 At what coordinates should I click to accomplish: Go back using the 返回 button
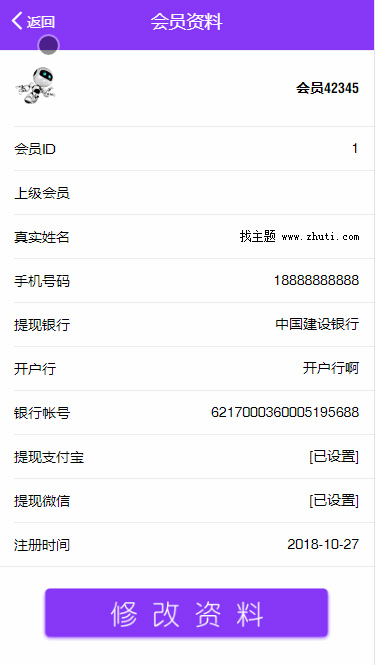(33, 21)
